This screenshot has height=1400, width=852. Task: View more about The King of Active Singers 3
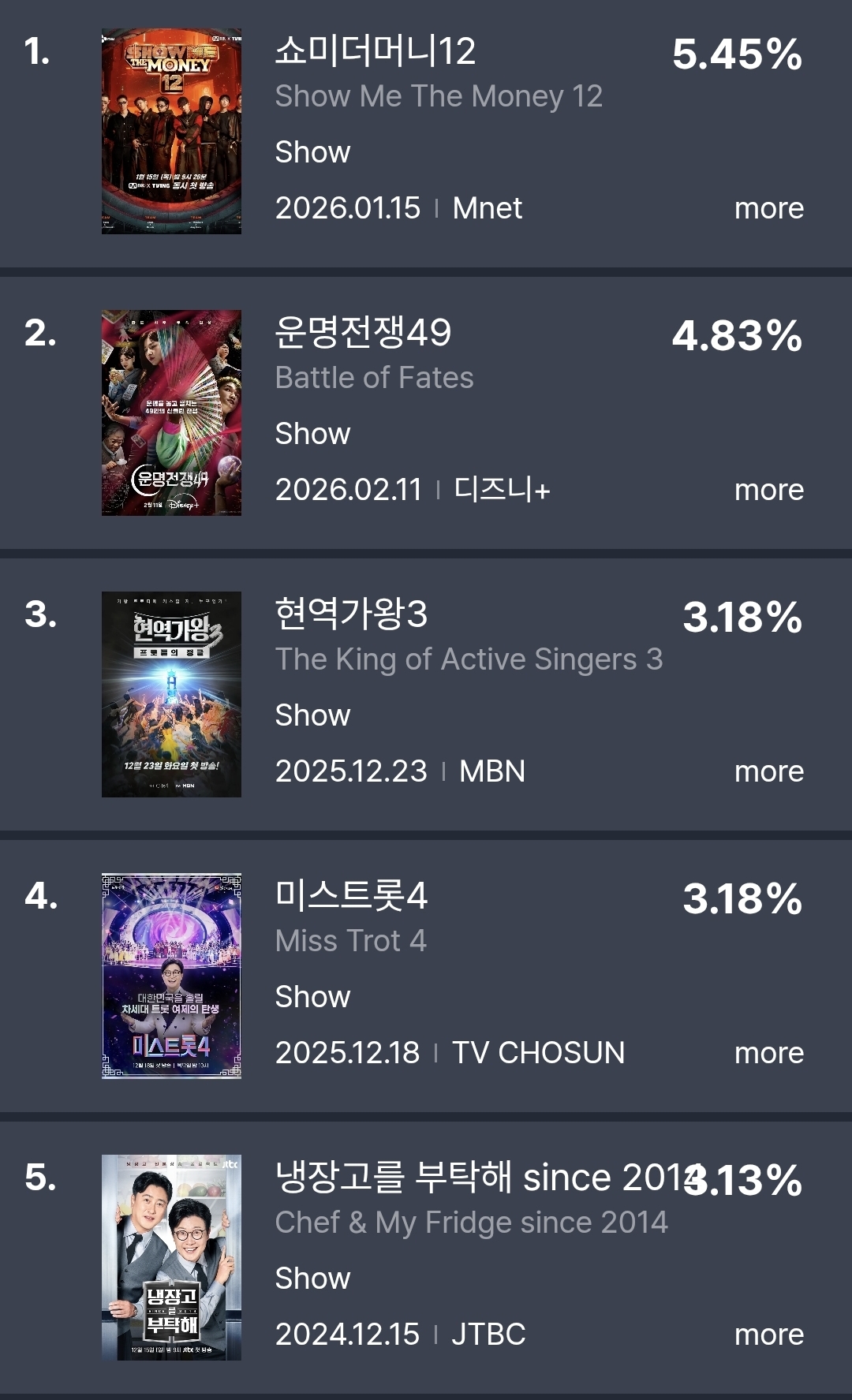(x=768, y=772)
